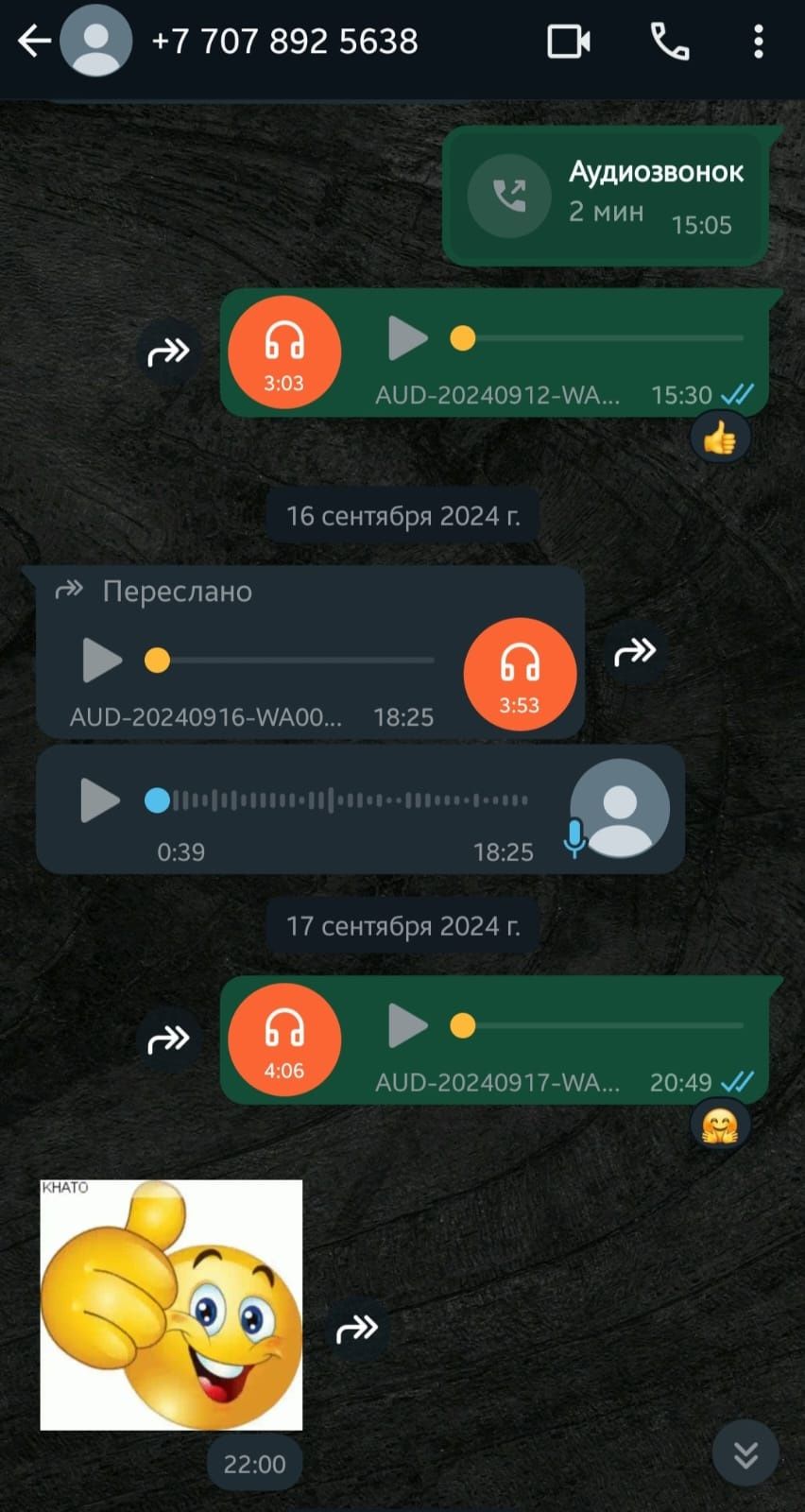Viewport: 805px width, 1512px height.
Task: Open the overflow menu
Action: 758,42
